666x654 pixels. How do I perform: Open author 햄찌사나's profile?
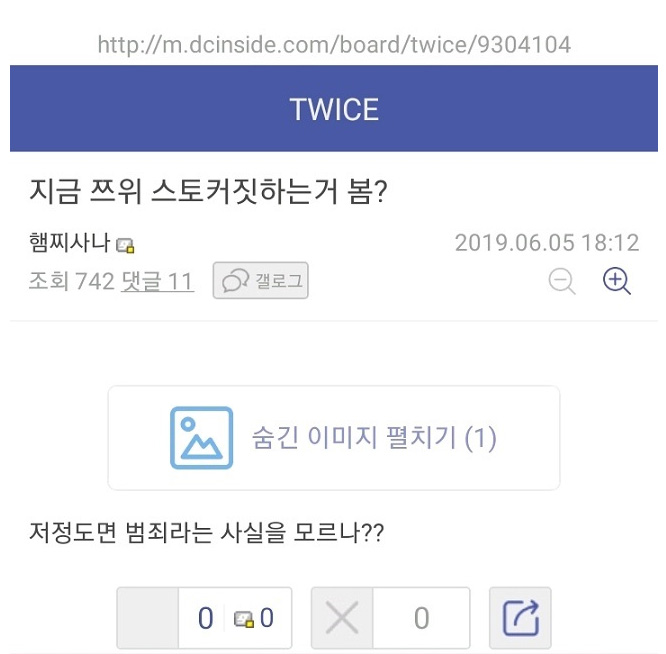(70, 243)
